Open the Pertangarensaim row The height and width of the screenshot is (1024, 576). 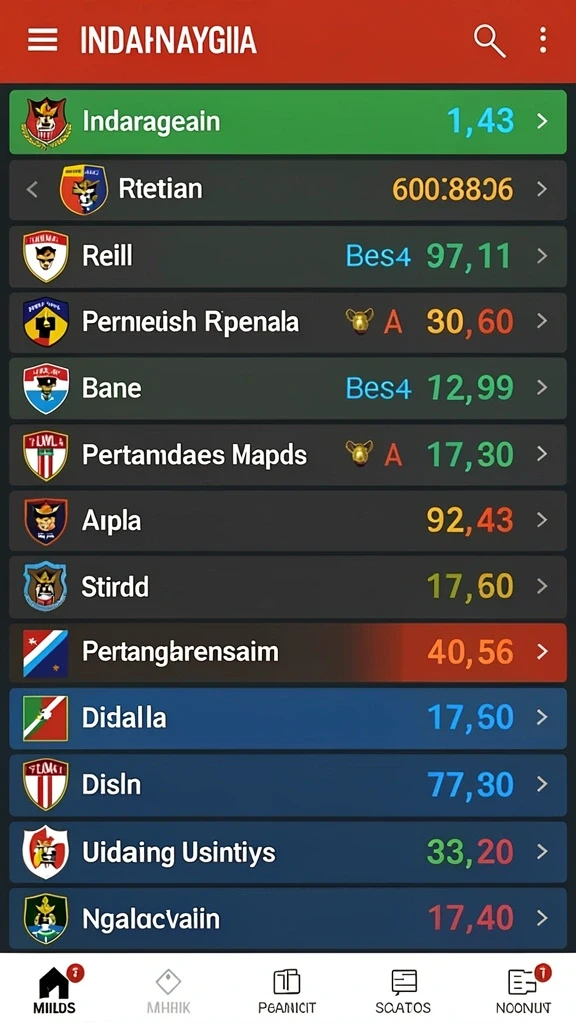pyautogui.click(x=288, y=653)
